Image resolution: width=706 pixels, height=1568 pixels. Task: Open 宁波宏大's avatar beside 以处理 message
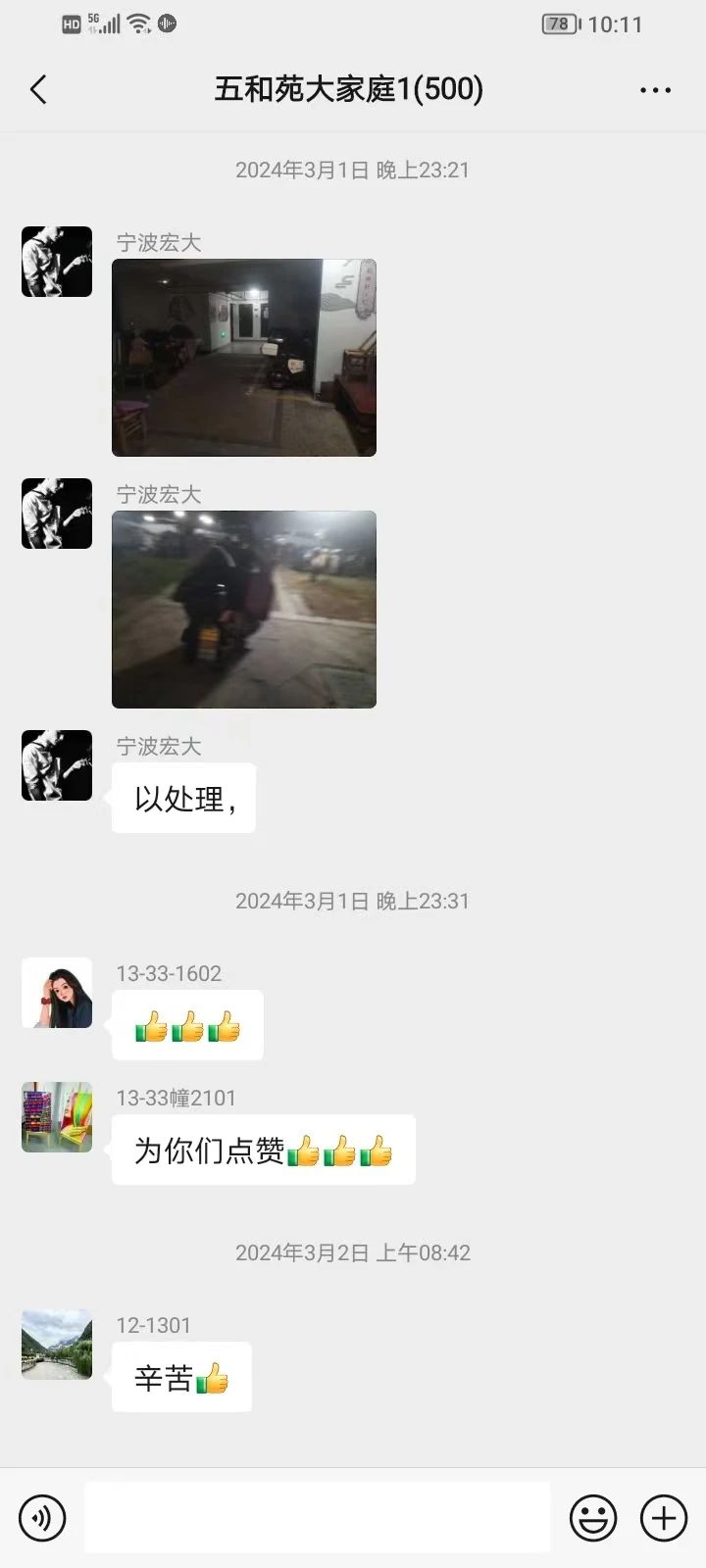[57, 765]
